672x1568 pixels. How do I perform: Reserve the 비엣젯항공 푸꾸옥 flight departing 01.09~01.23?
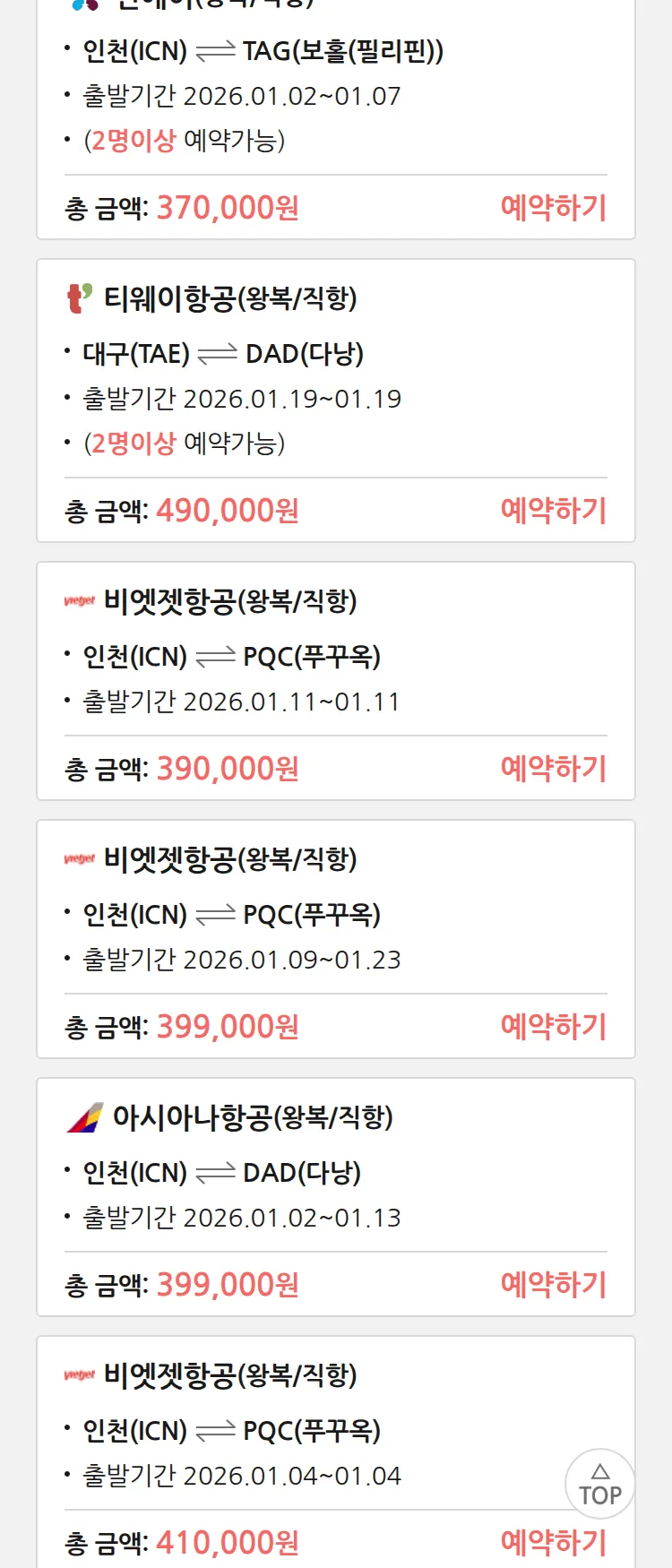point(553,1027)
